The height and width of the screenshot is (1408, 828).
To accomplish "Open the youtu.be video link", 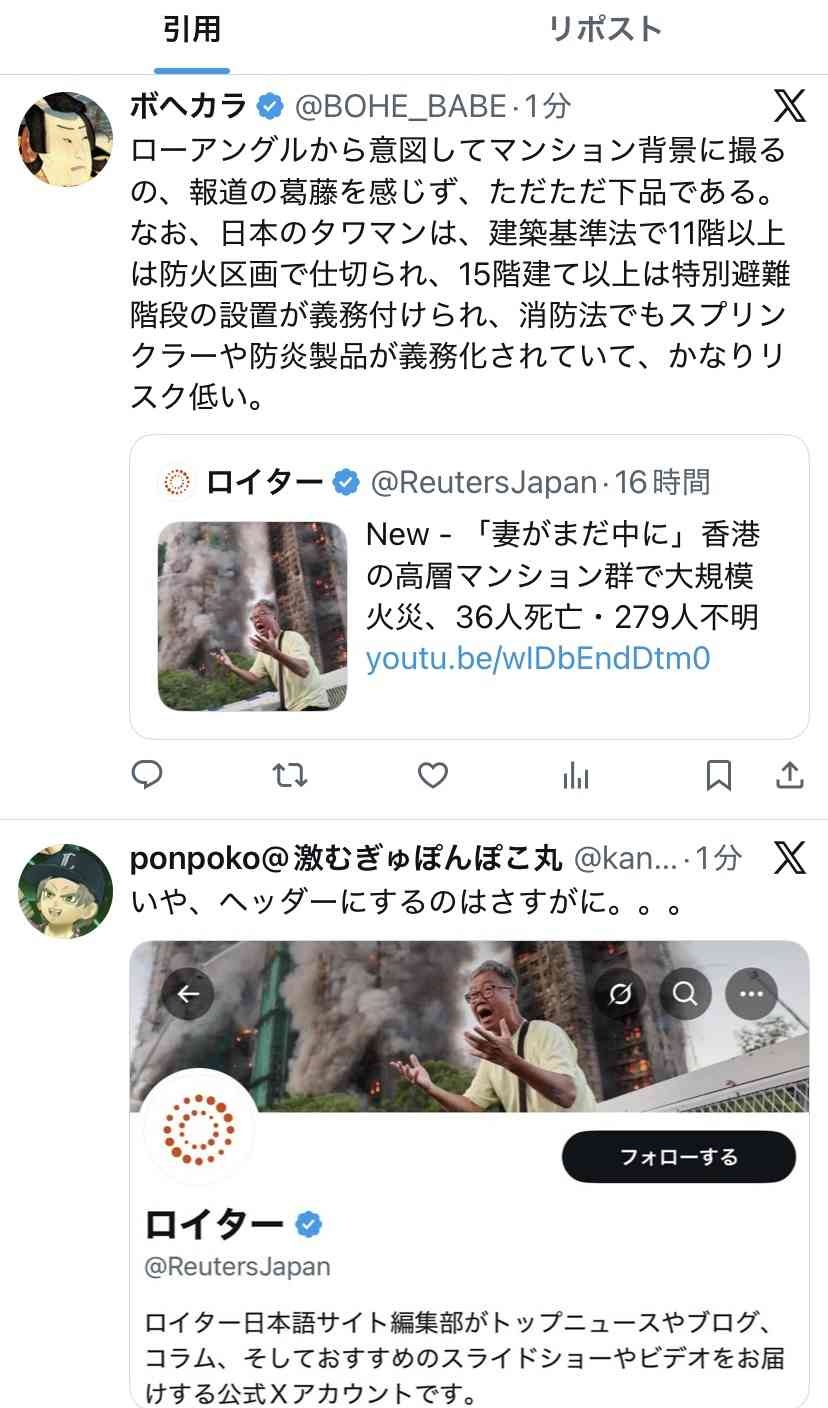I will click(538, 659).
